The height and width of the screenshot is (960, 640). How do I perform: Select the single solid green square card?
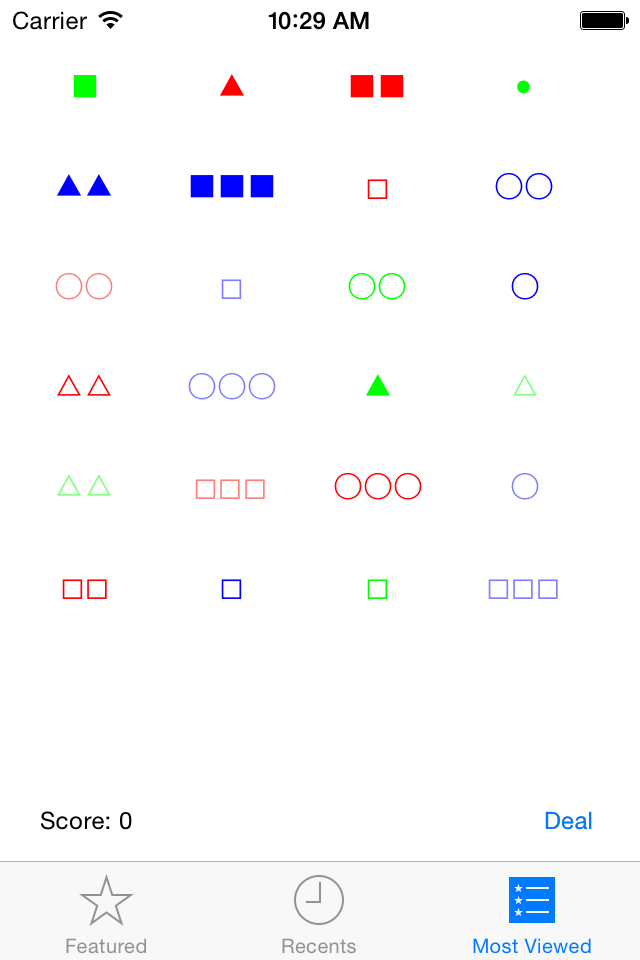84,87
